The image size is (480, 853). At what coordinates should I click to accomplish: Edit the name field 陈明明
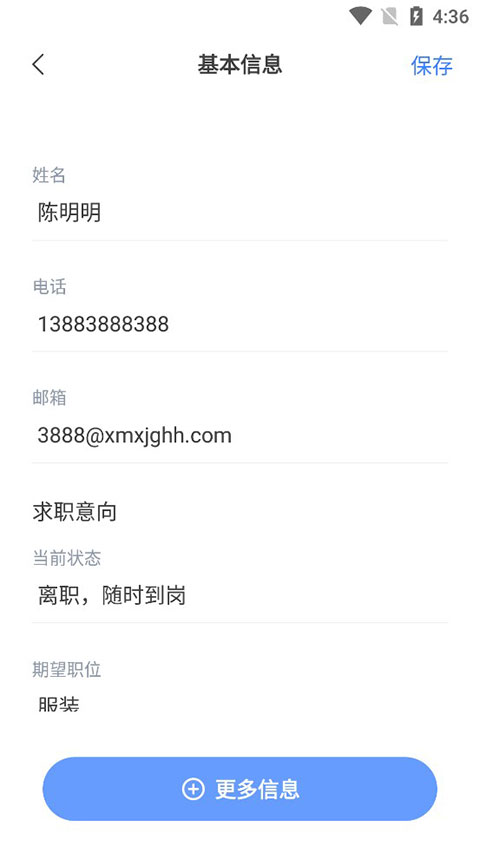(240, 213)
